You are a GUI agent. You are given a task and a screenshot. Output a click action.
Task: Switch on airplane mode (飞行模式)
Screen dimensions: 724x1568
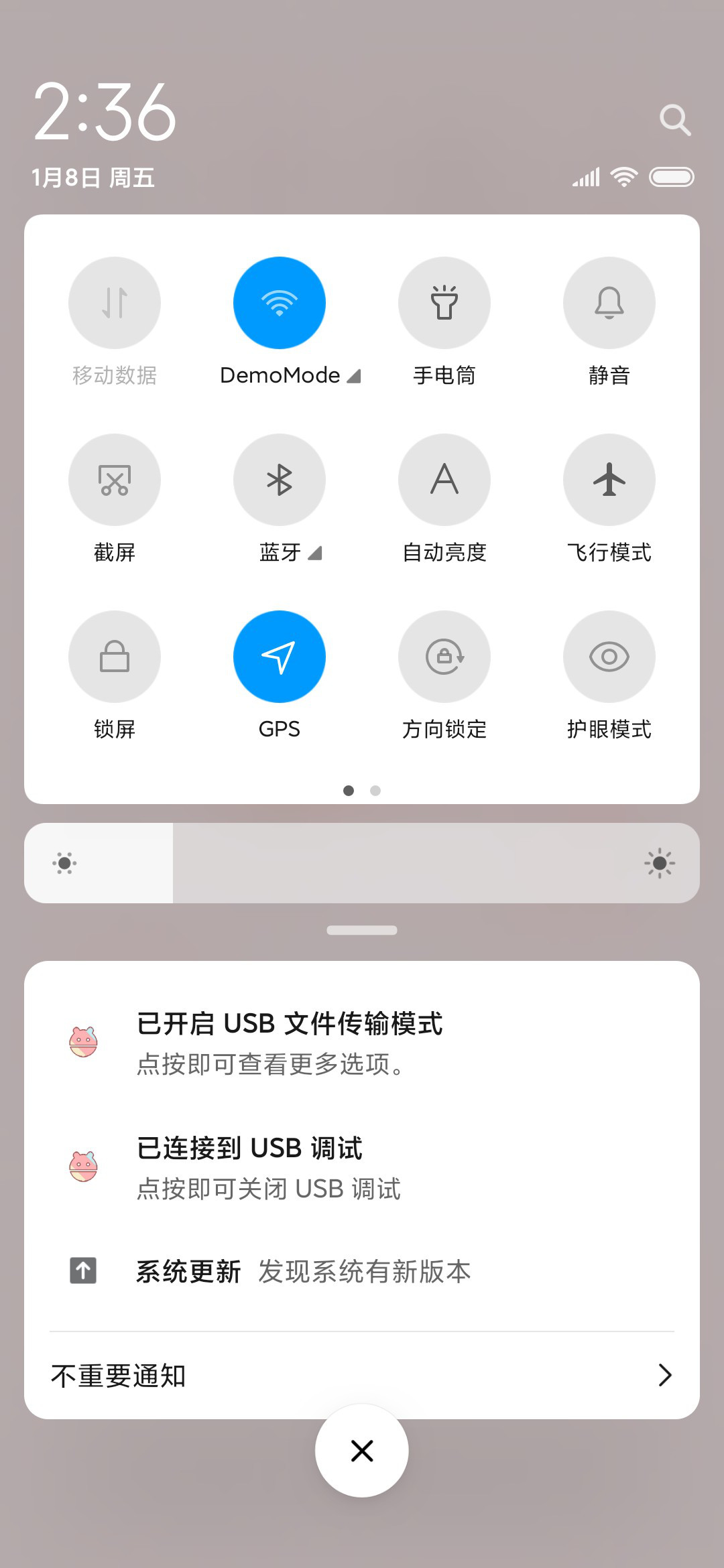[609, 480]
